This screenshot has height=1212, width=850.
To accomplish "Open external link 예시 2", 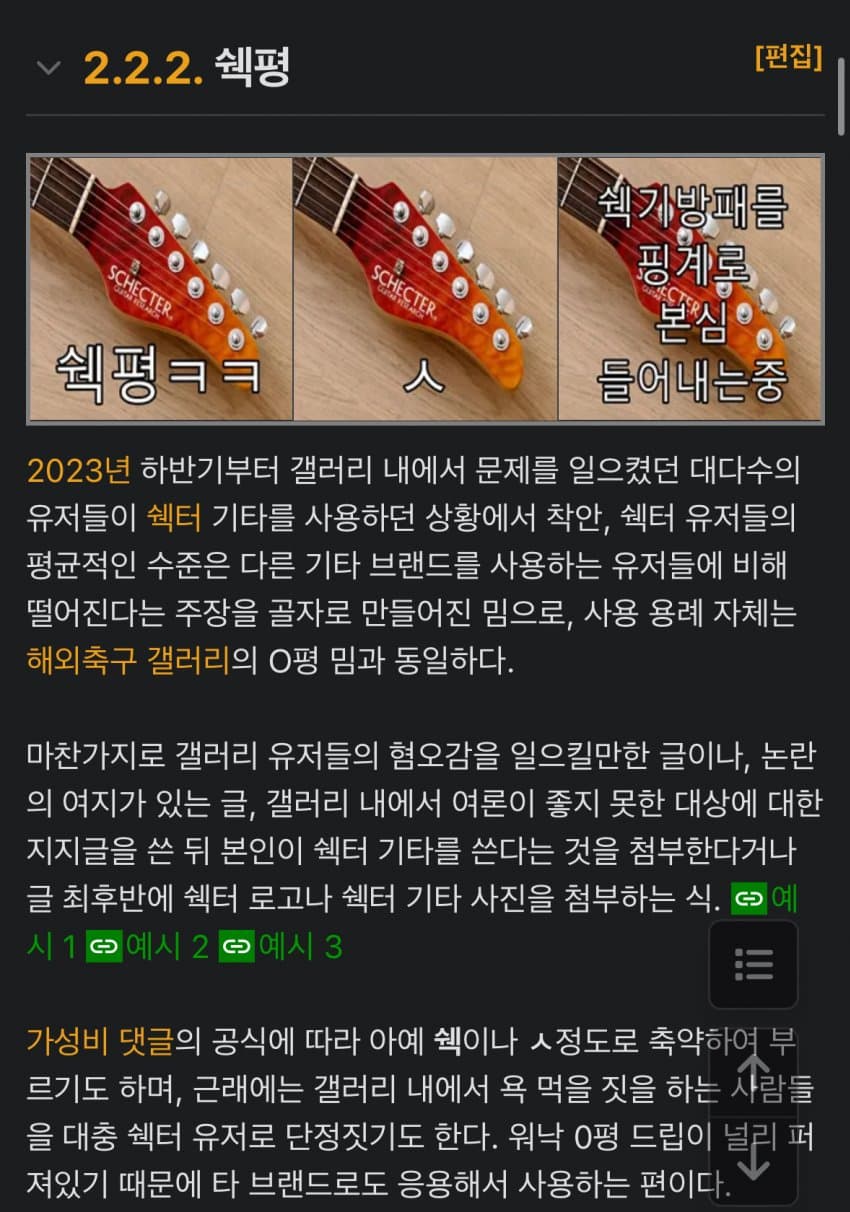I will 148,946.
